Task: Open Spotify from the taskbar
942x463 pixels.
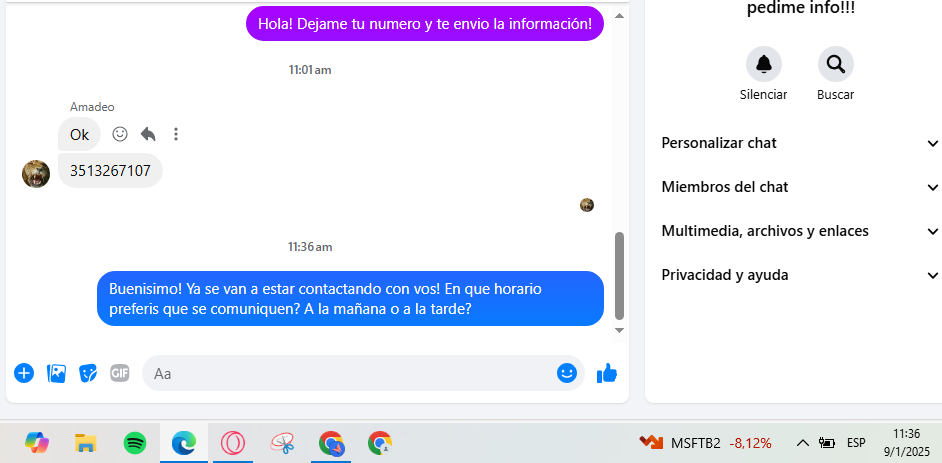Action: [135, 442]
